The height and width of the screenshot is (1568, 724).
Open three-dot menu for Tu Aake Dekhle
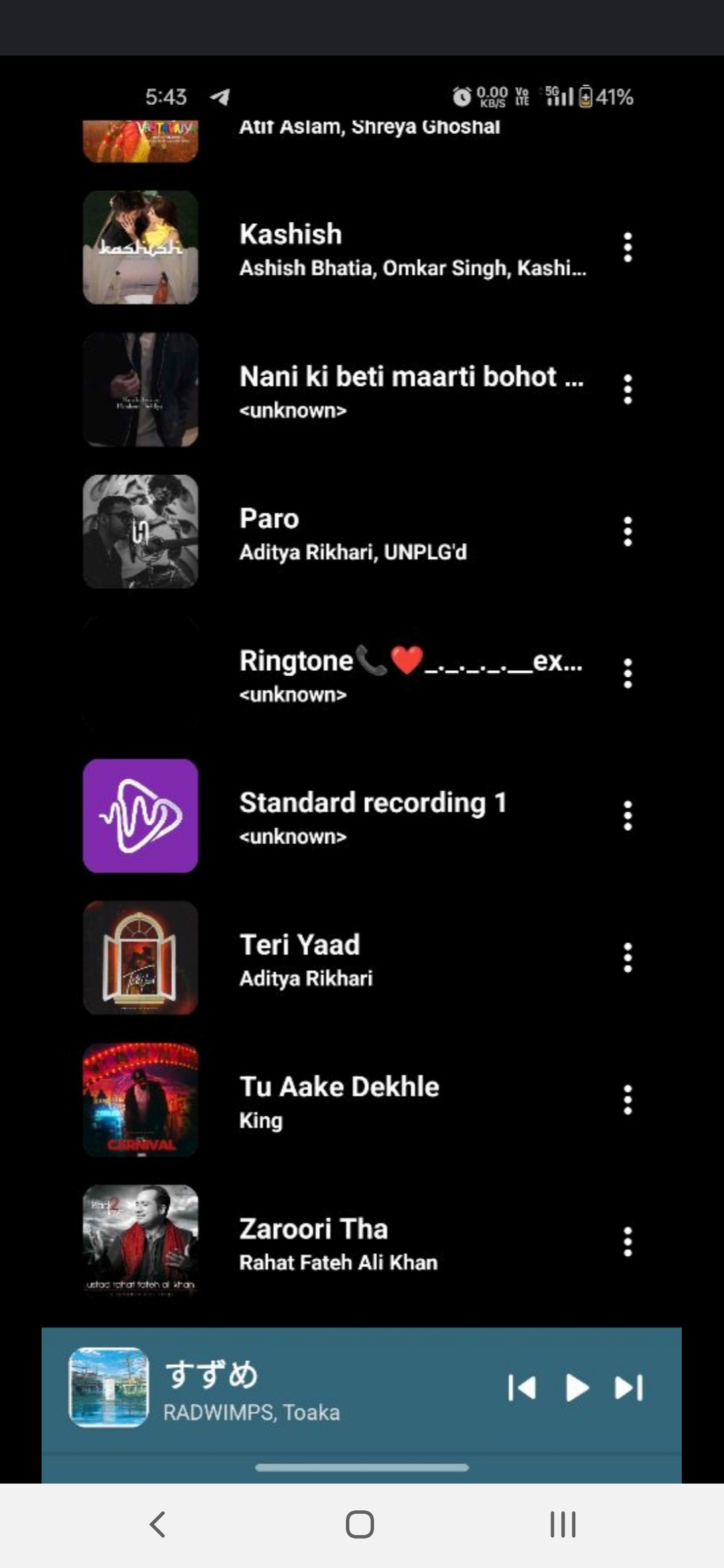pyautogui.click(x=627, y=1100)
